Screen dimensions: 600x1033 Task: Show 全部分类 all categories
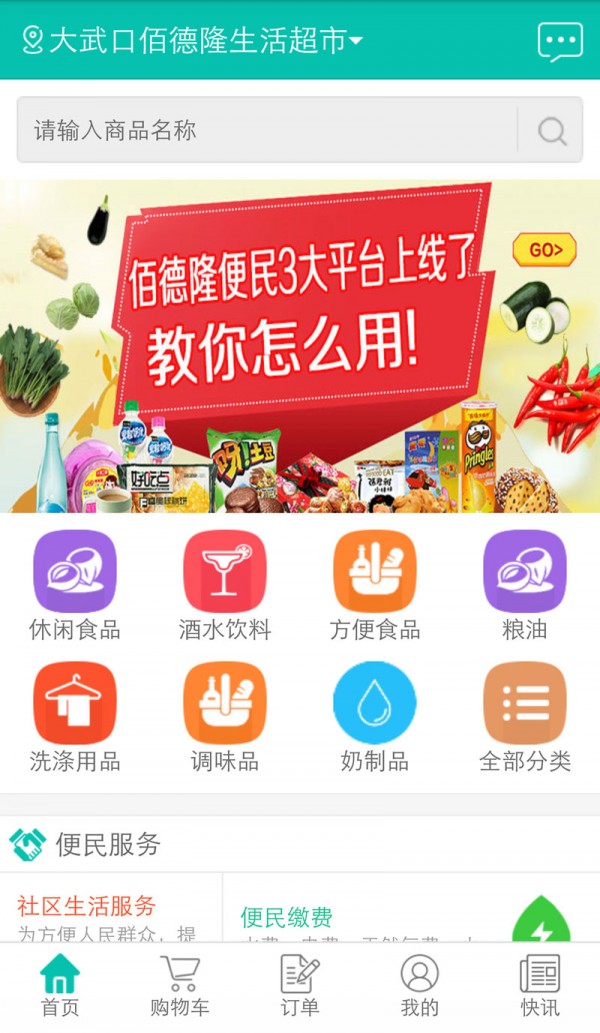coord(525,717)
